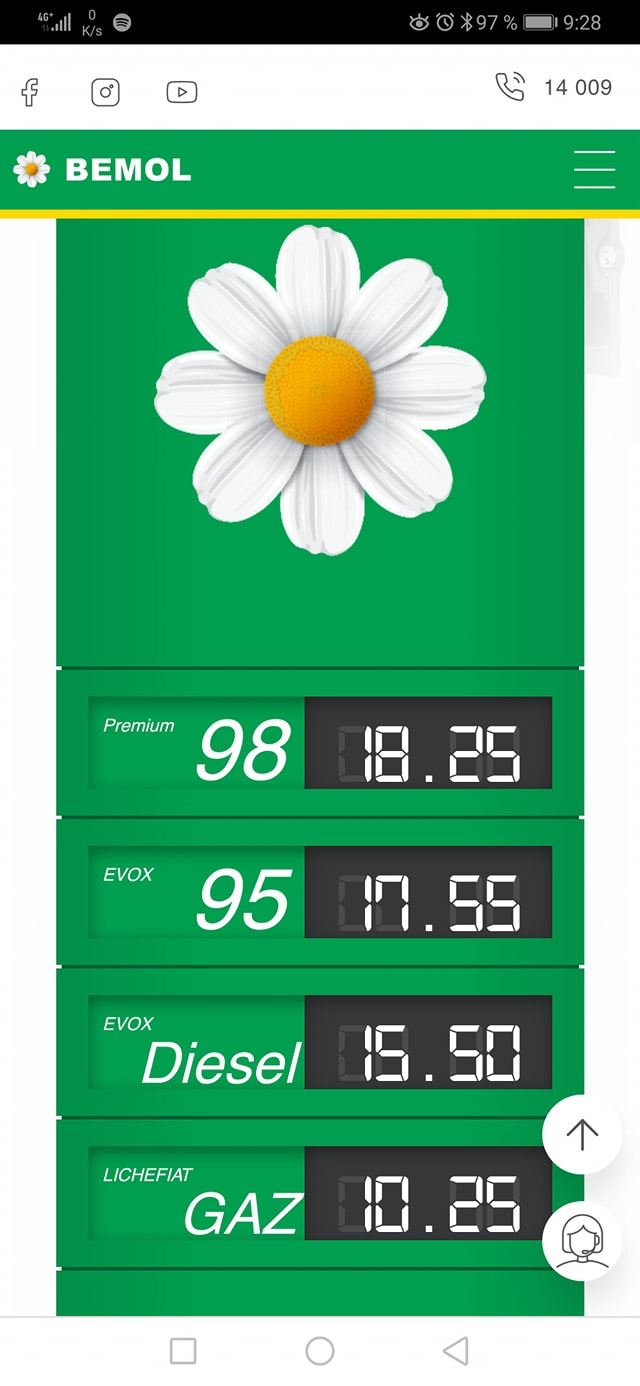
Task: Go to the system home screen
Action: click(x=320, y=1351)
